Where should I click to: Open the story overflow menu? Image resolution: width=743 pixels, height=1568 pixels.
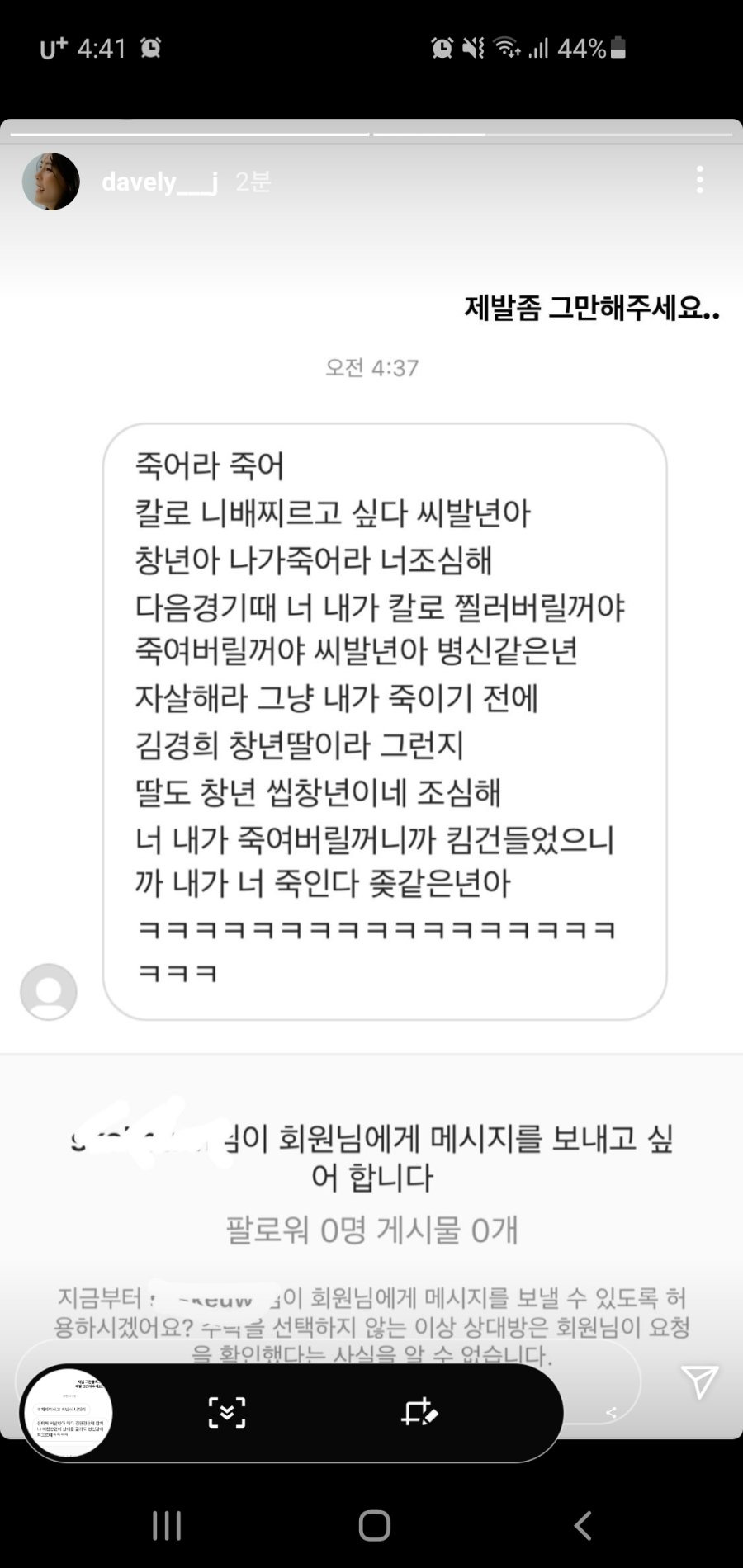[x=699, y=180]
